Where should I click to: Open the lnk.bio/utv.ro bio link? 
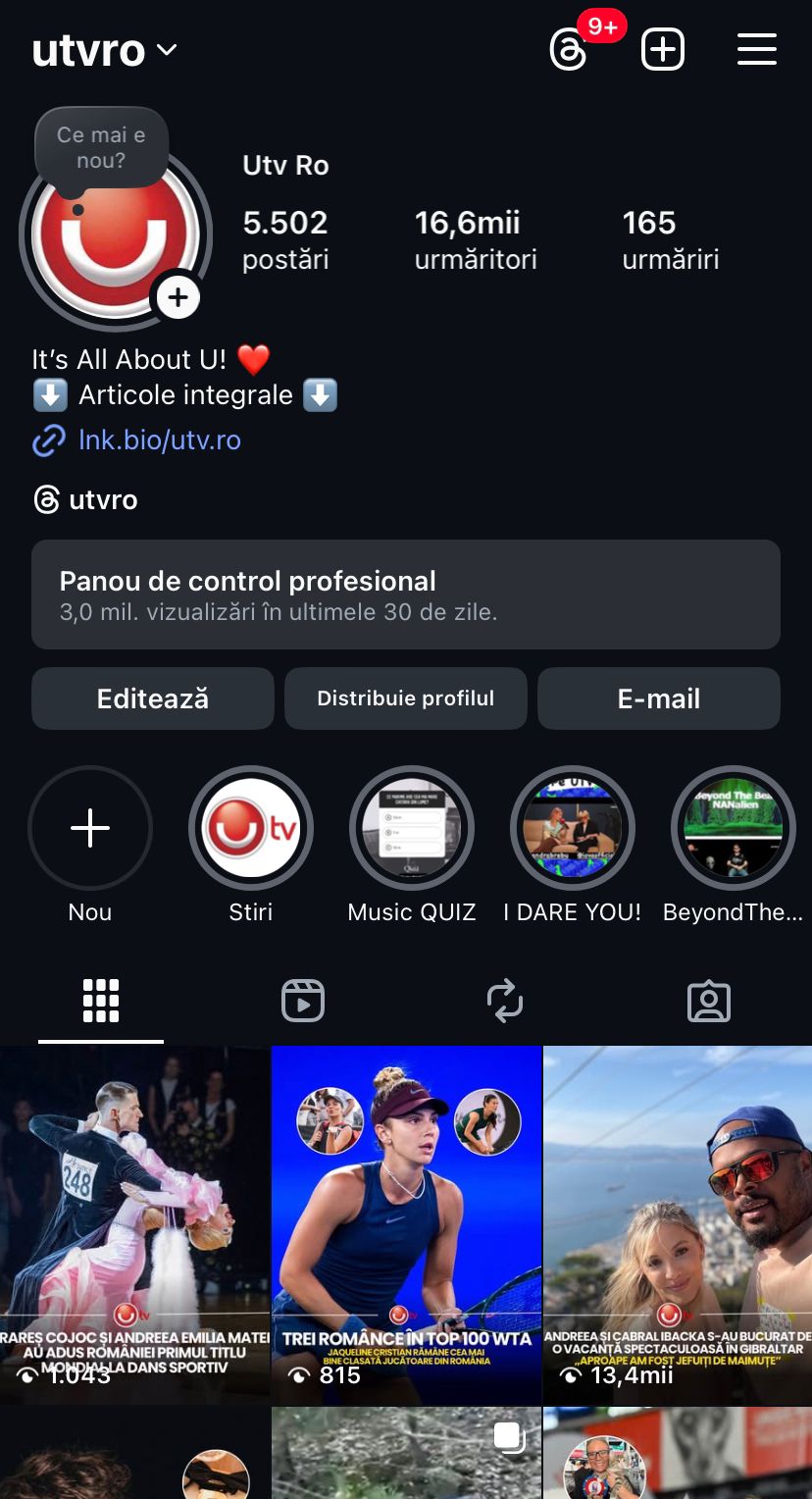click(x=159, y=439)
